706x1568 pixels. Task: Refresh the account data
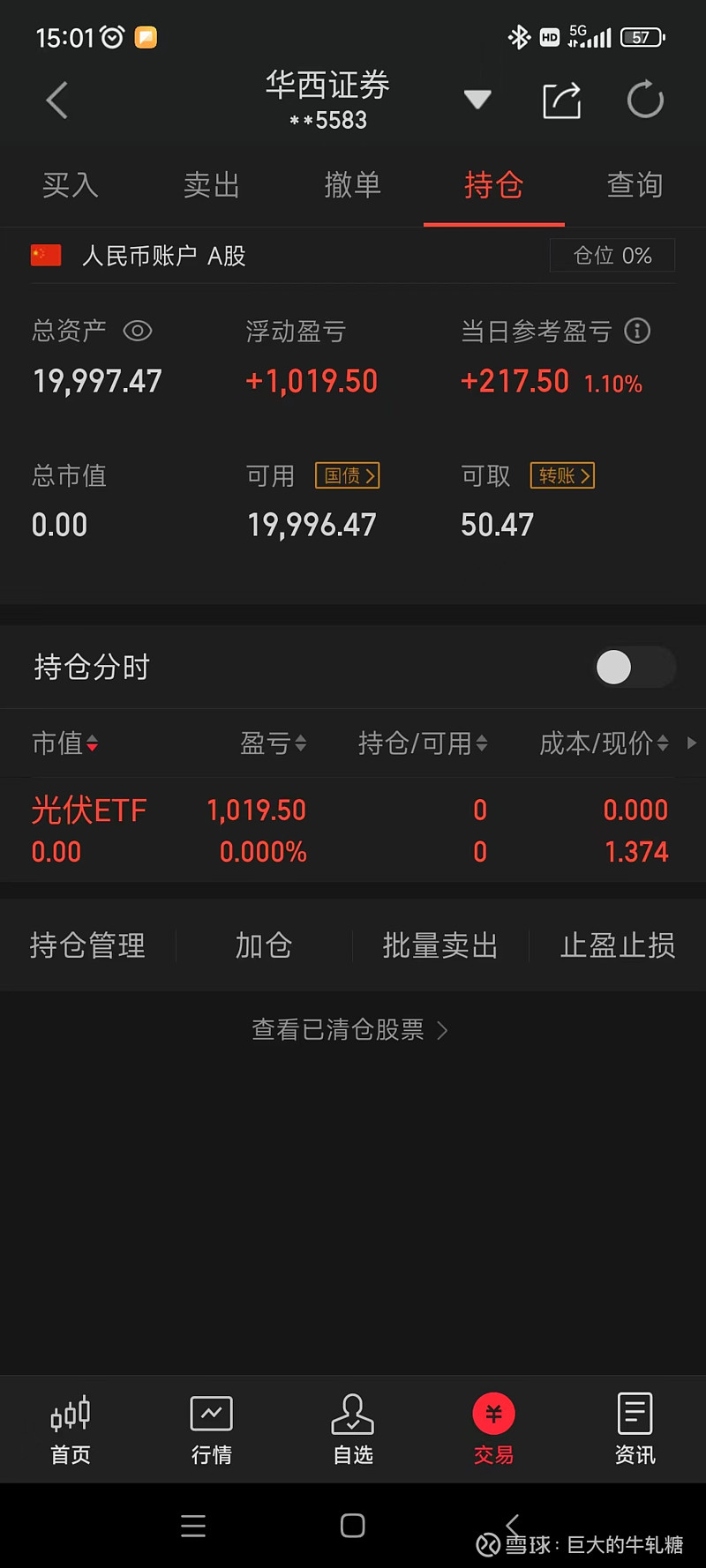[x=645, y=100]
